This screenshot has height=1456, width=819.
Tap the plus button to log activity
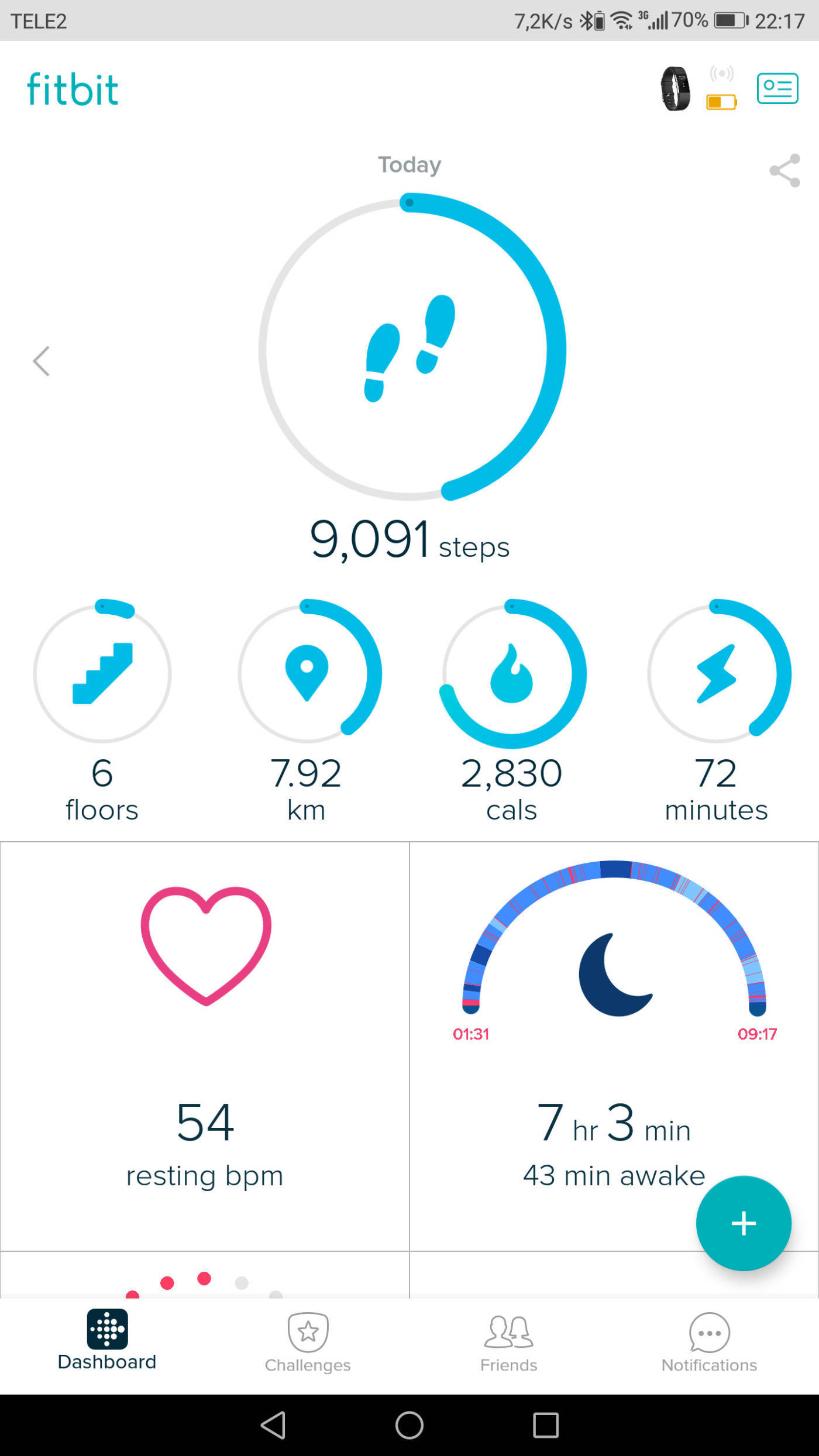pyautogui.click(x=743, y=1223)
